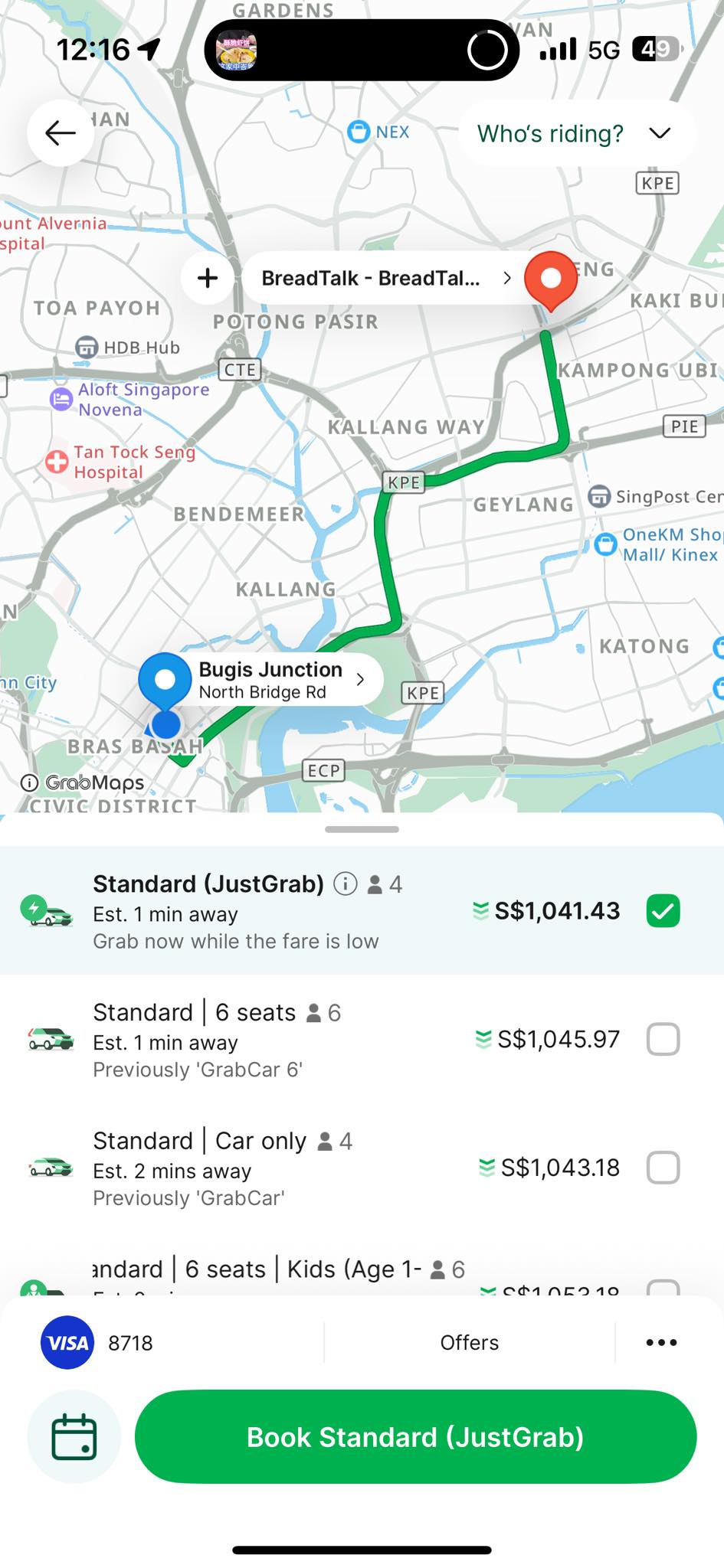Go back using the arrow button

61,133
